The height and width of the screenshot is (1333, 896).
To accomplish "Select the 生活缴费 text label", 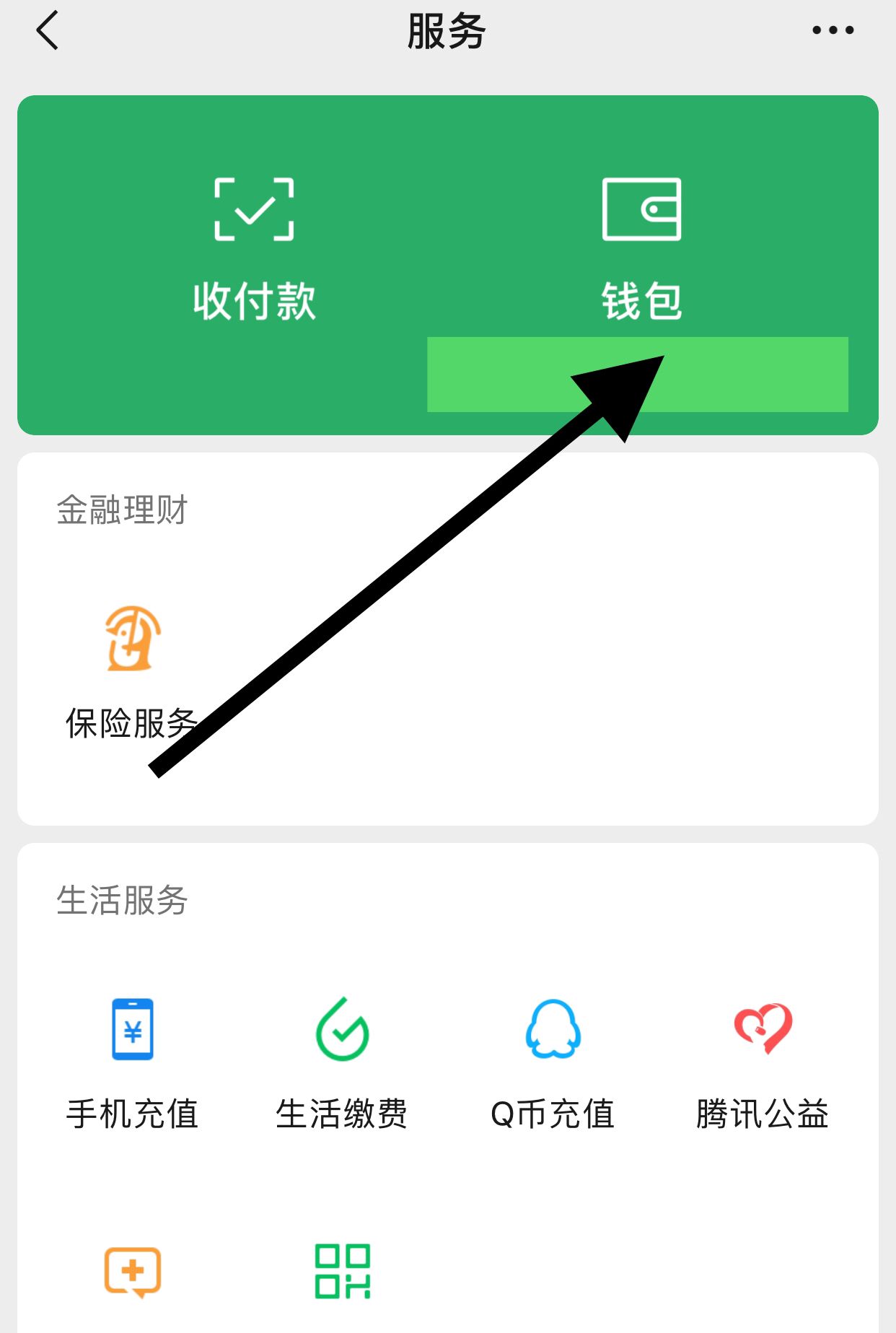I will coord(342,1115).
